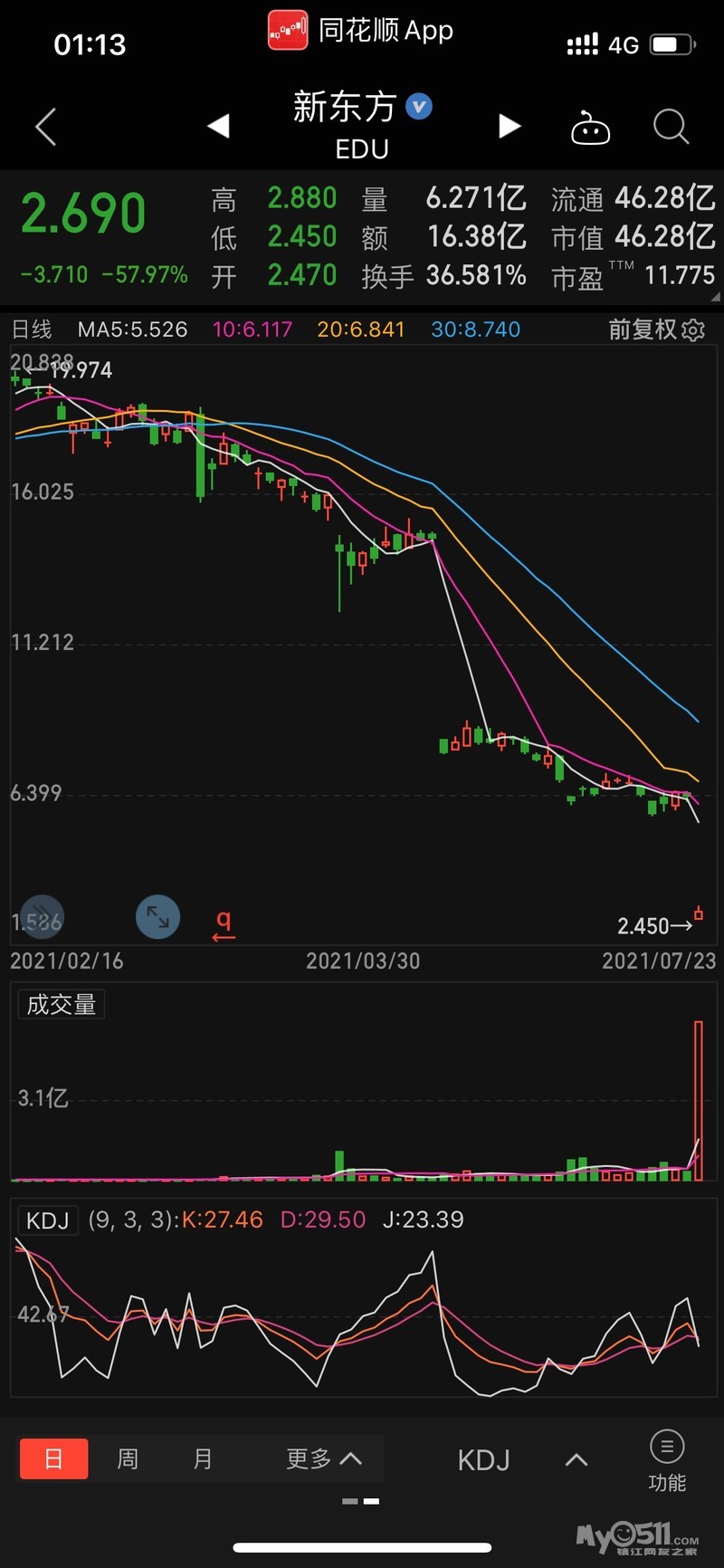
Task: Go back using the top-left arrow
Action: pyautogui.click(x=46, y=127)
